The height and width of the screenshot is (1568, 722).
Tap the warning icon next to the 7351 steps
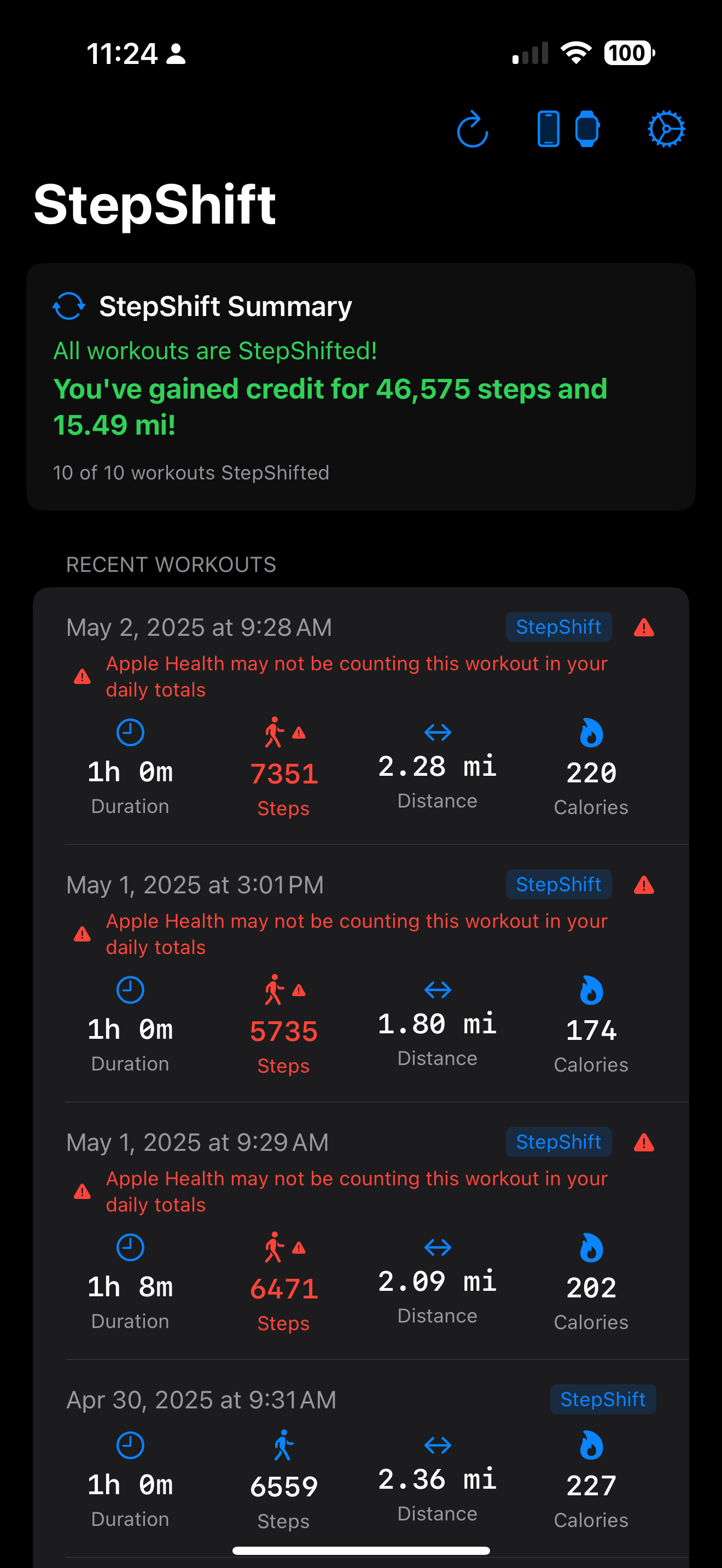pos(298,734)
